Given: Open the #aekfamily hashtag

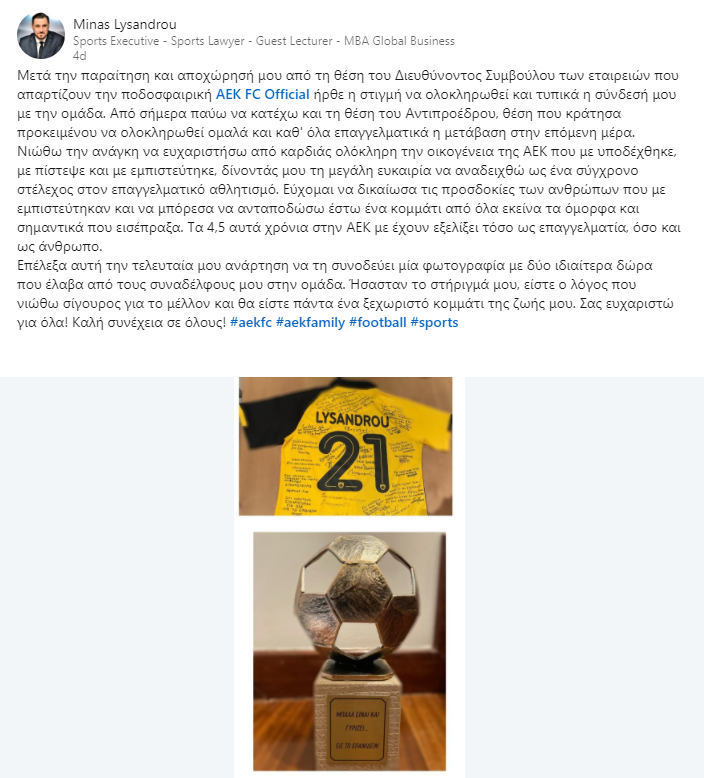Looking at the screenshot, I should click(x=314, y=323).
